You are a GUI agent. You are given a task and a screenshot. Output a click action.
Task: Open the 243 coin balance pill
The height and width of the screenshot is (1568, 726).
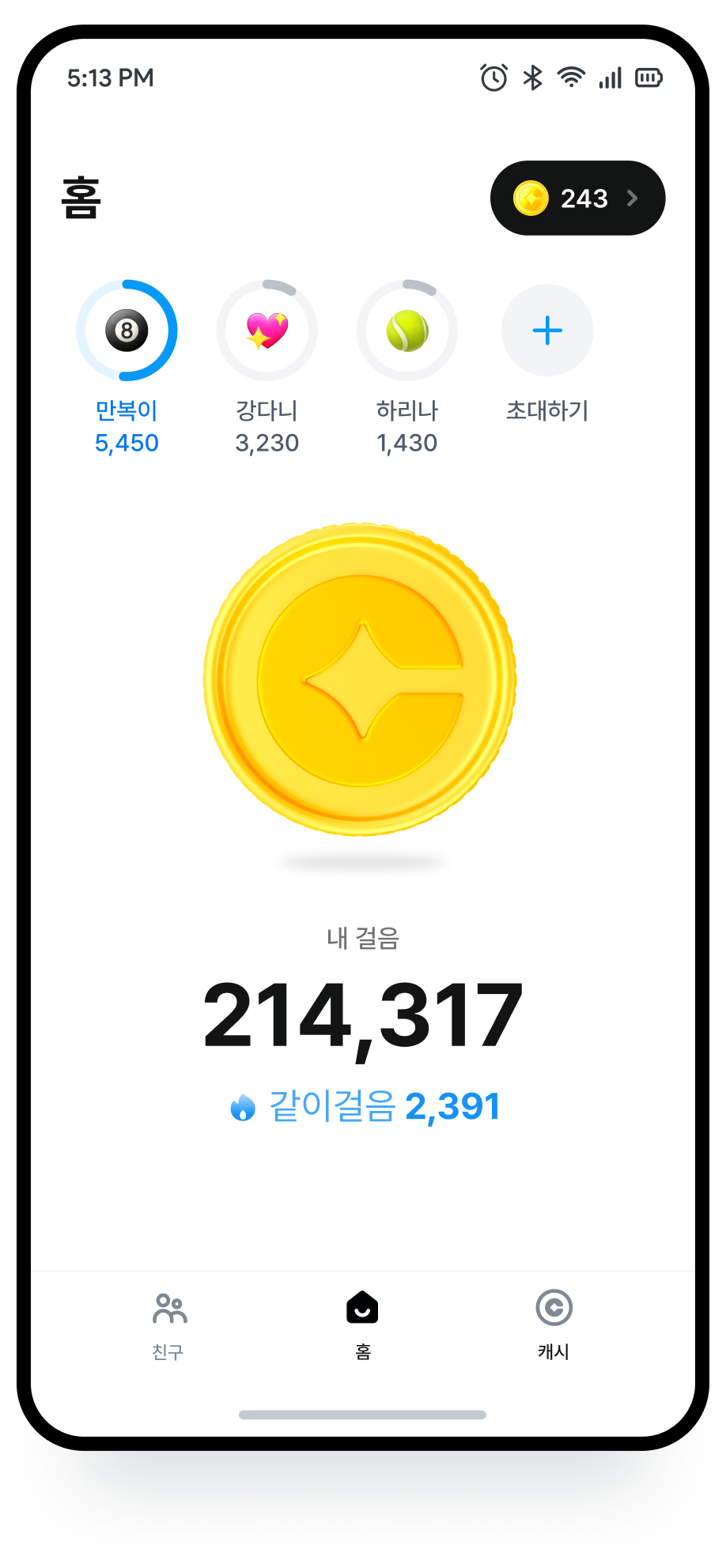(x=577, y=198)
